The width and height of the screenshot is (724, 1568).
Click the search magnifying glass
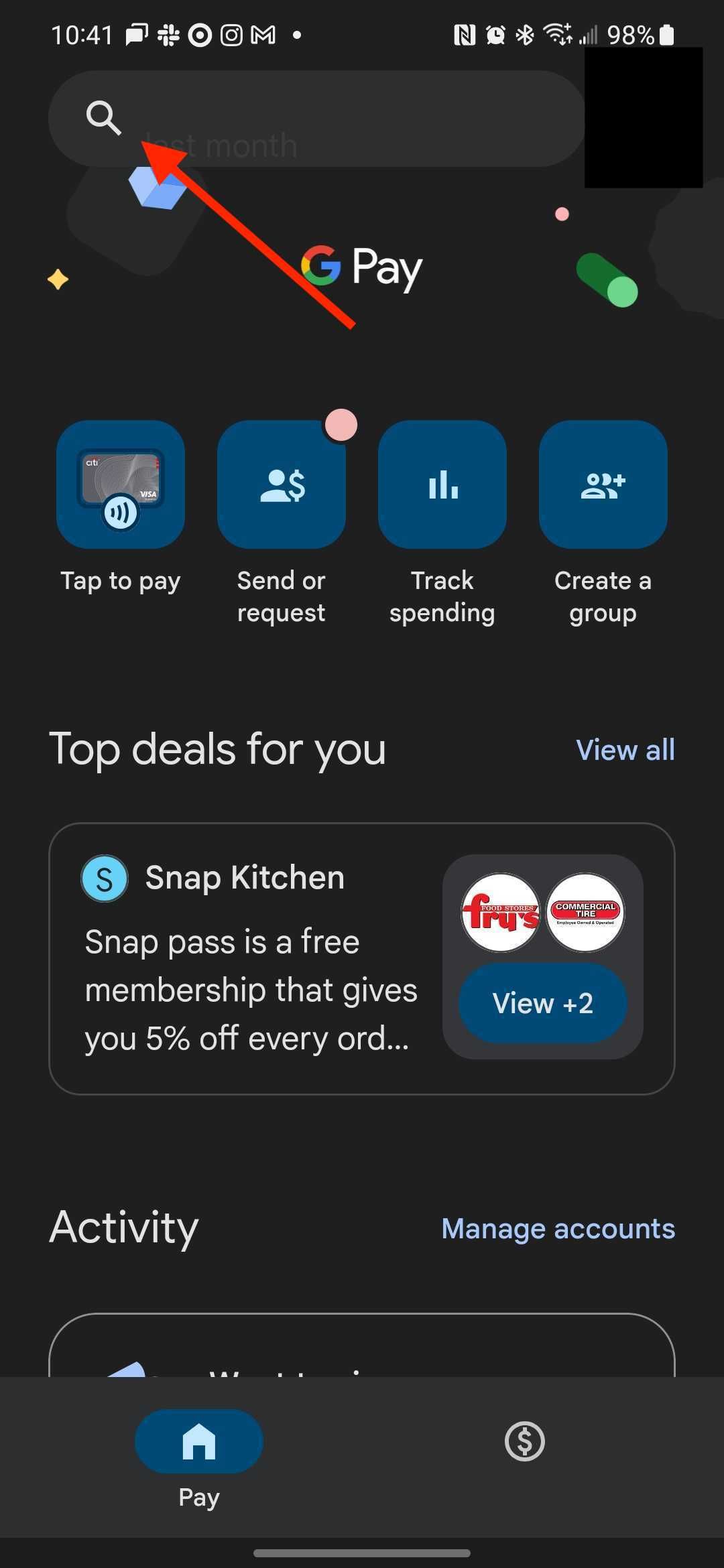tap(105, 119)
